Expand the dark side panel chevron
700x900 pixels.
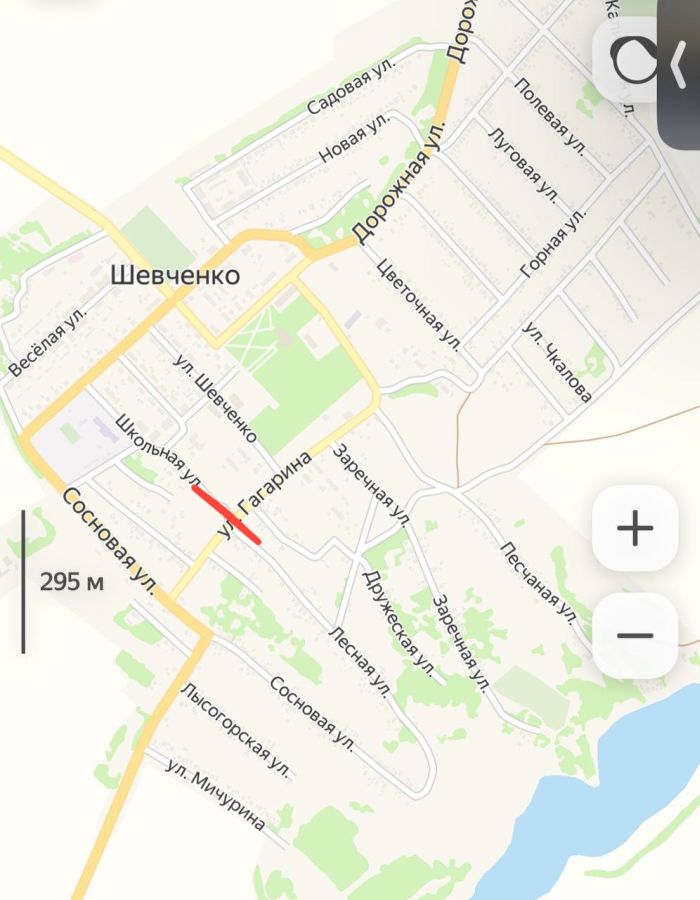pyautogui.click(x=680, y=63)
